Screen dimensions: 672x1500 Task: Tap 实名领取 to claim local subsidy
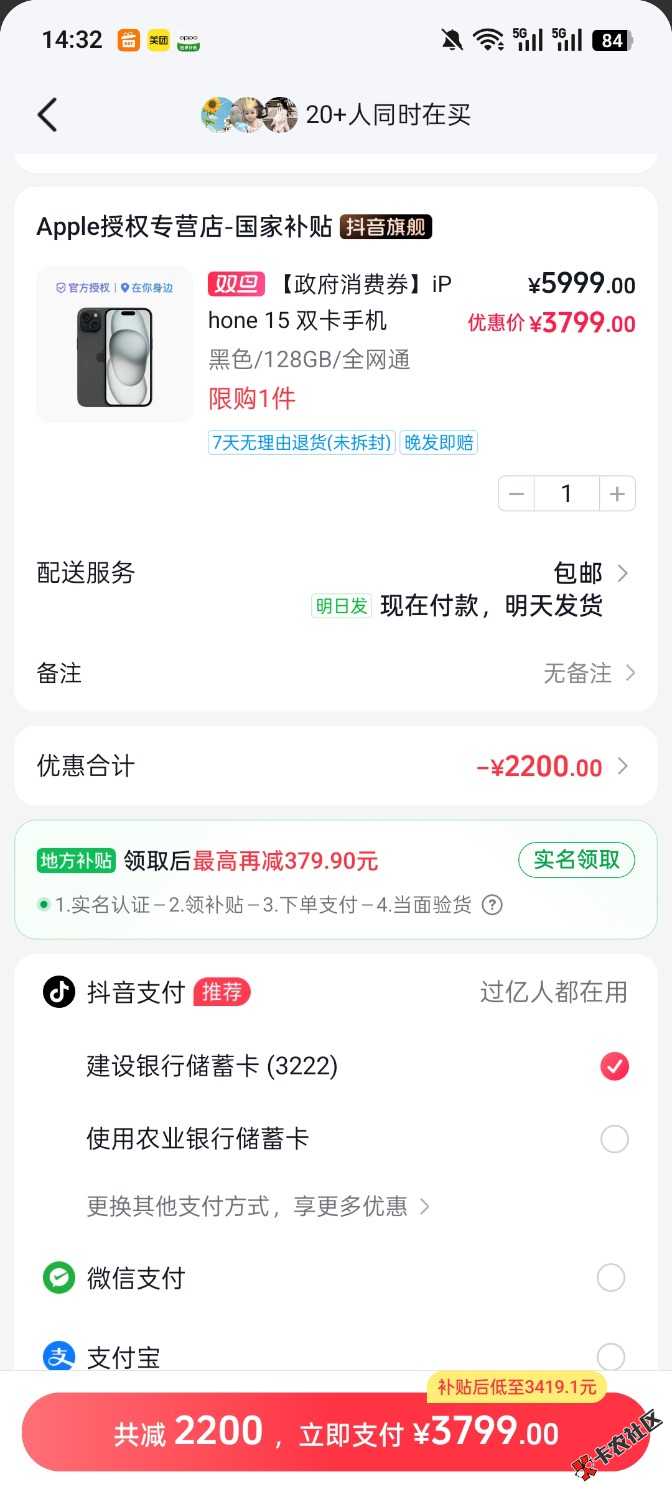click(576, 860)
